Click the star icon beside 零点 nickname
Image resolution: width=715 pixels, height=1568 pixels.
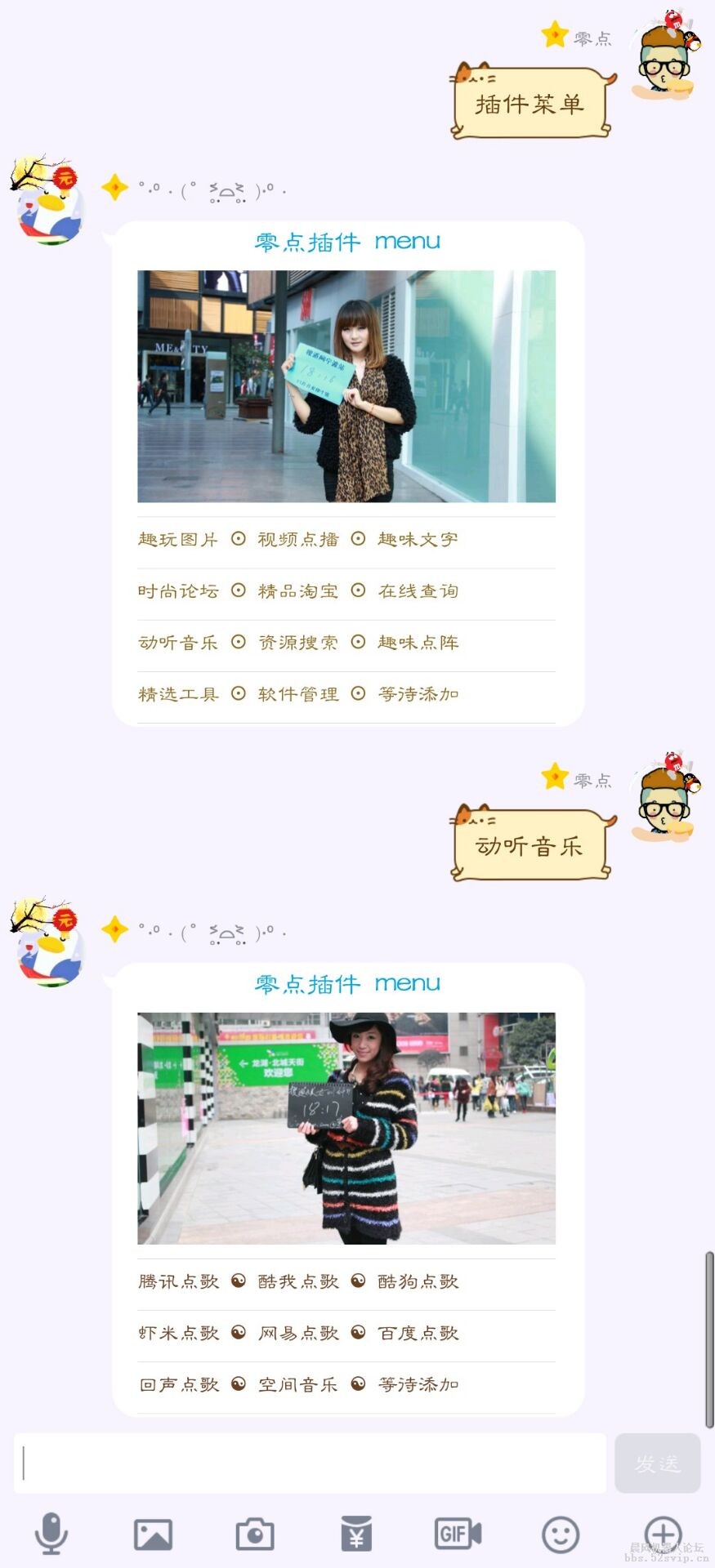coord(553,34)
